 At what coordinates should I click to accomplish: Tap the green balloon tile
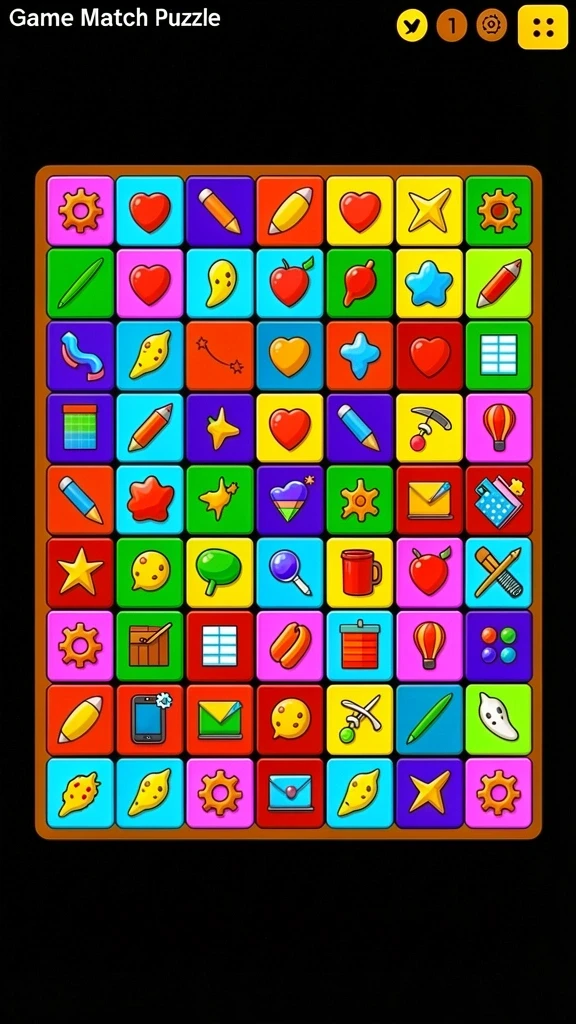[x=219, y=573]
